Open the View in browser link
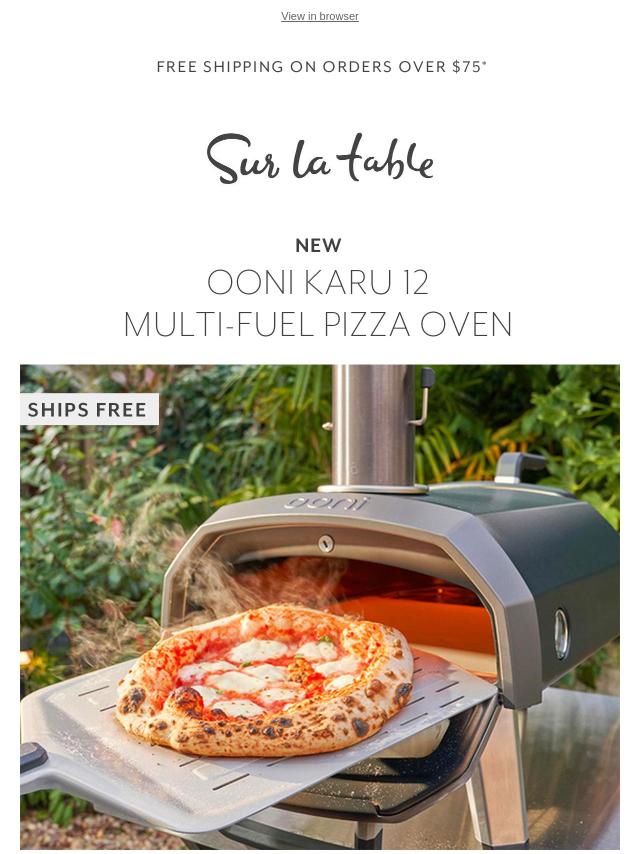640x854 pixels. pos(319,16)
